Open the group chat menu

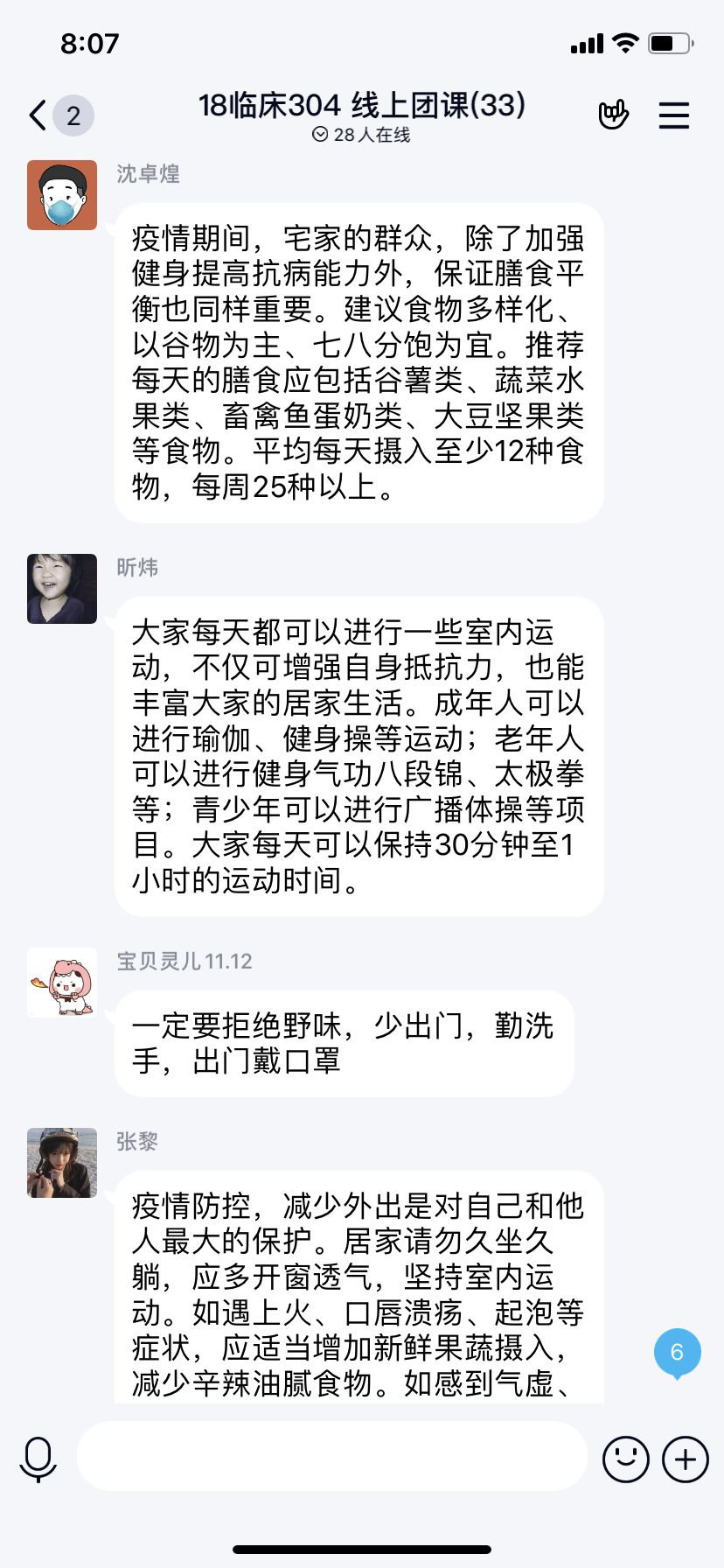point(673,115)
